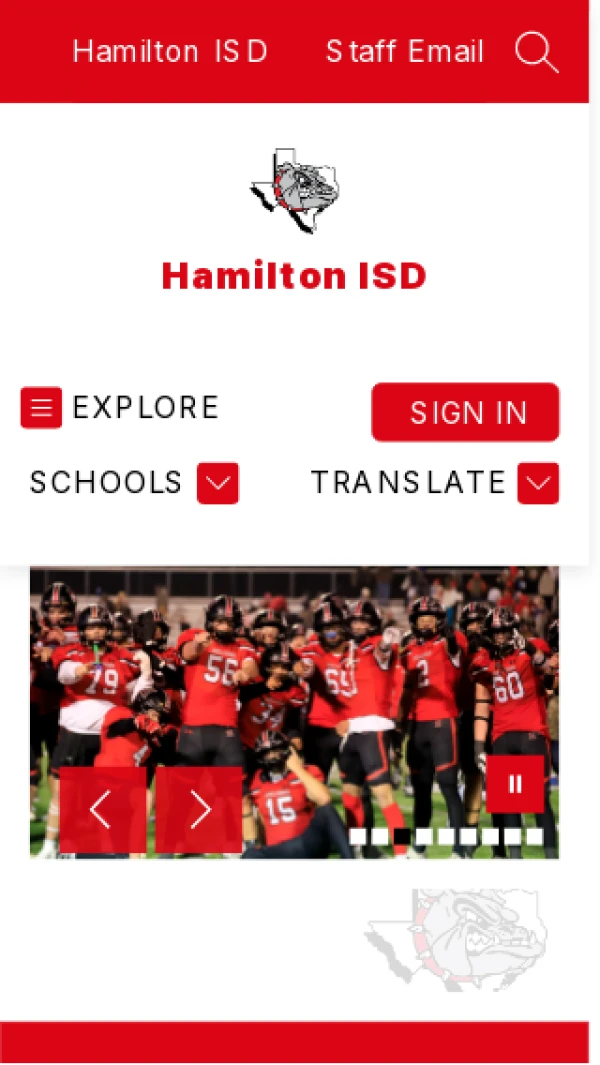Screen dimensions: 600x1065
Task: Open the Explore menu
Action: (x=41, y=408)
